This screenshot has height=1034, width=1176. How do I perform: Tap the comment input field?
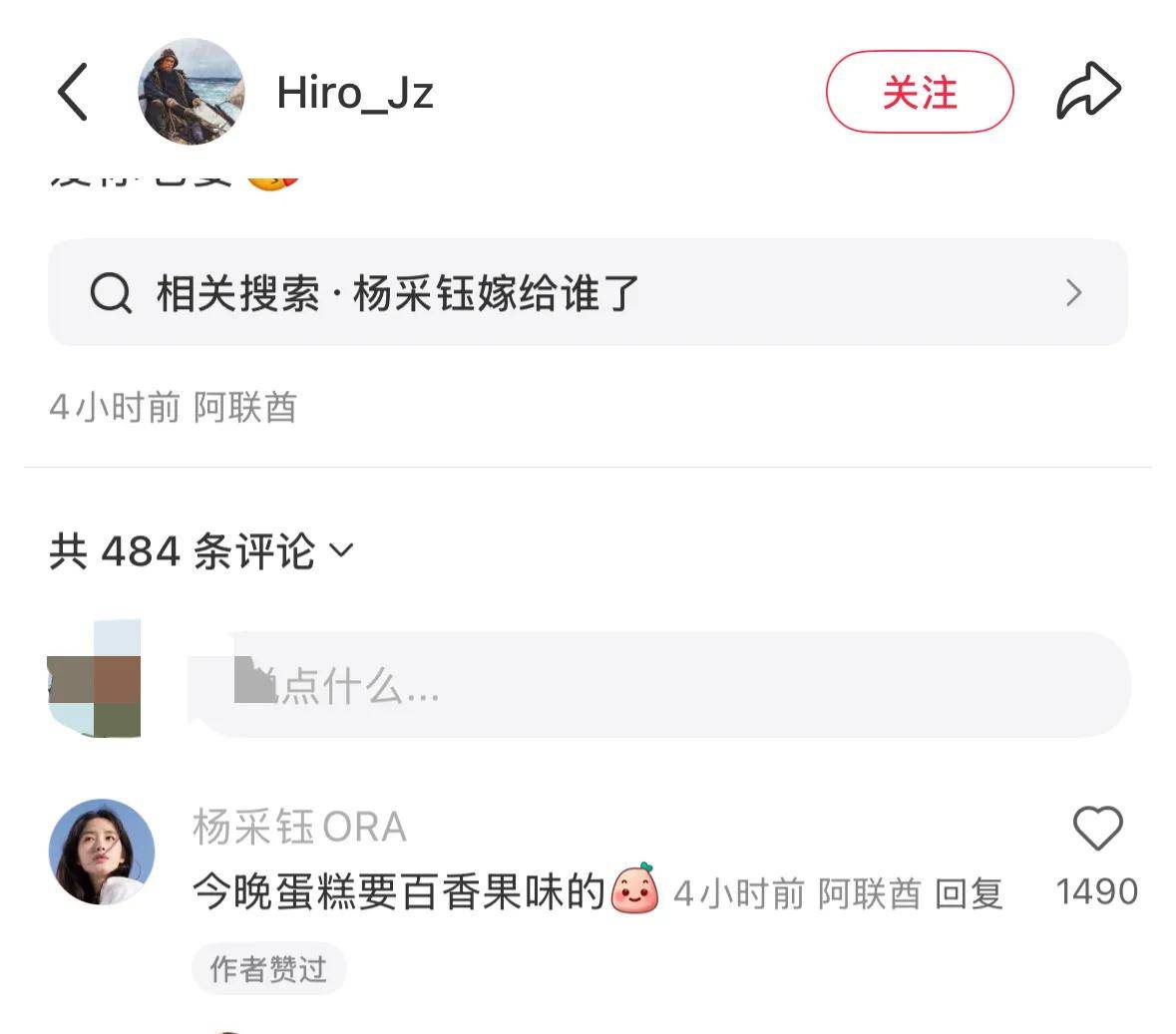658,685
